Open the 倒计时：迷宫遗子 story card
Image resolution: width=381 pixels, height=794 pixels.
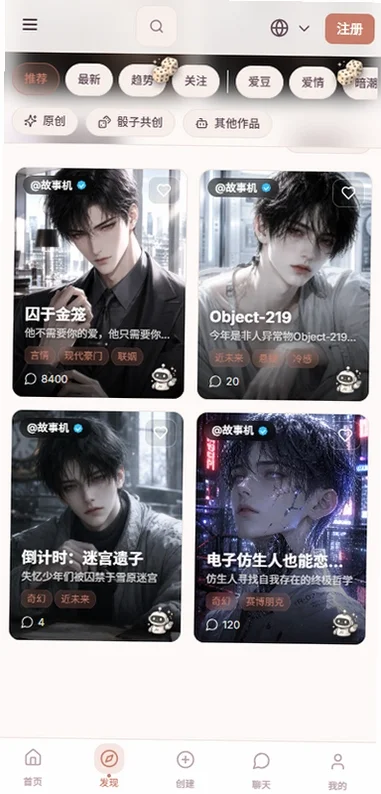(96, 526)
